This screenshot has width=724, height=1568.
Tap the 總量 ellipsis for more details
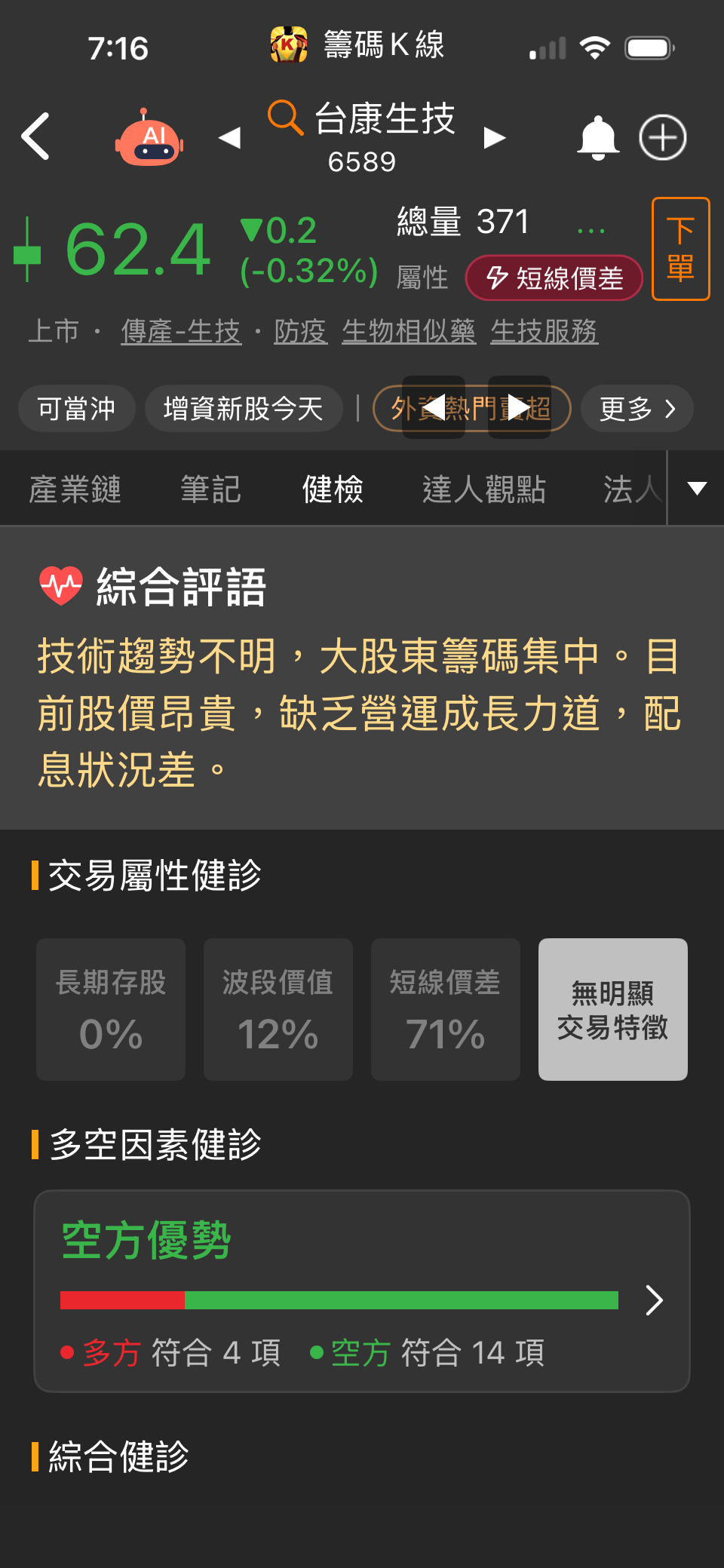[x=591, y=226]
